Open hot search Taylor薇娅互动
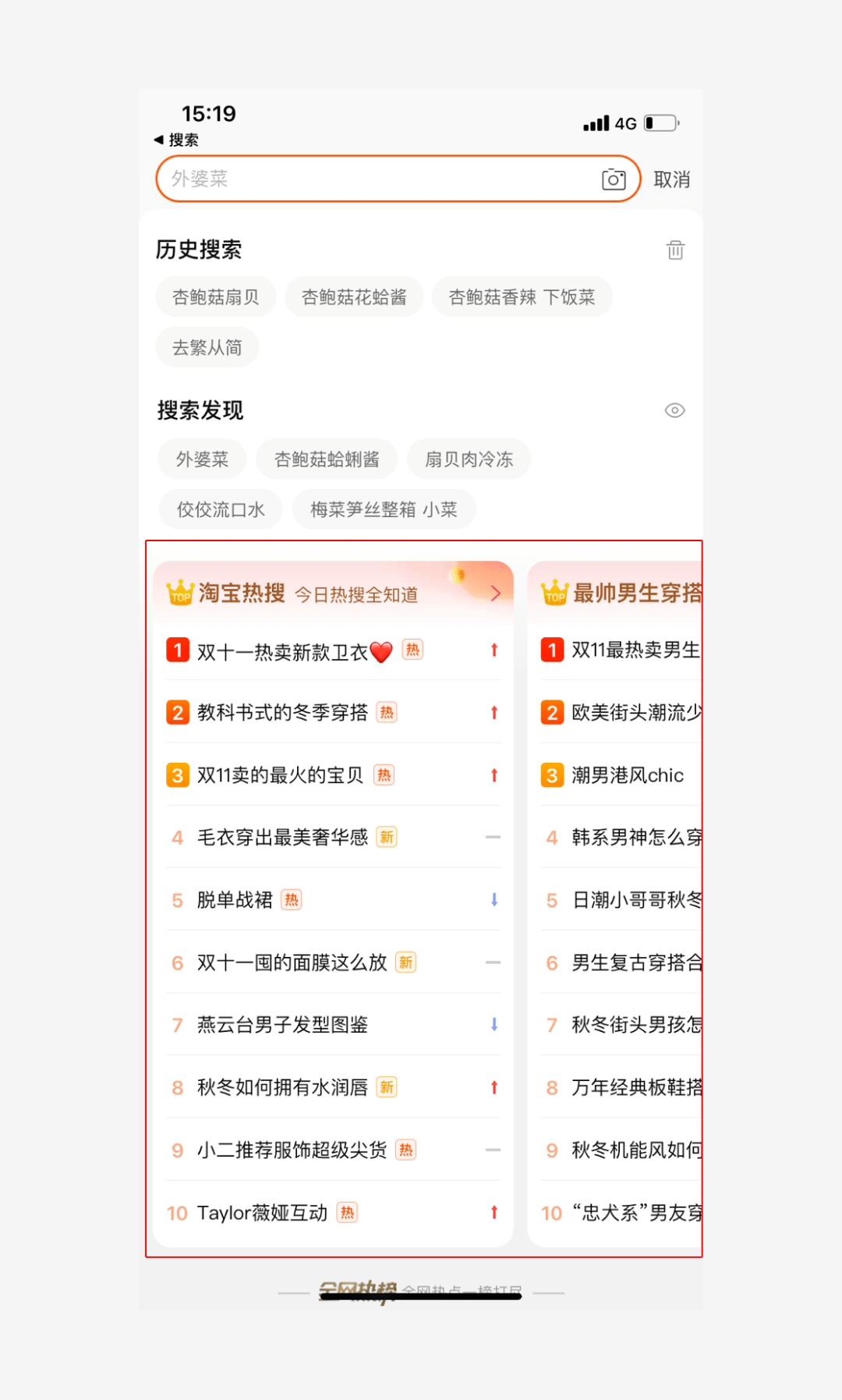The height and width of the screenshot is (1400, 842). coord(262,1213)
